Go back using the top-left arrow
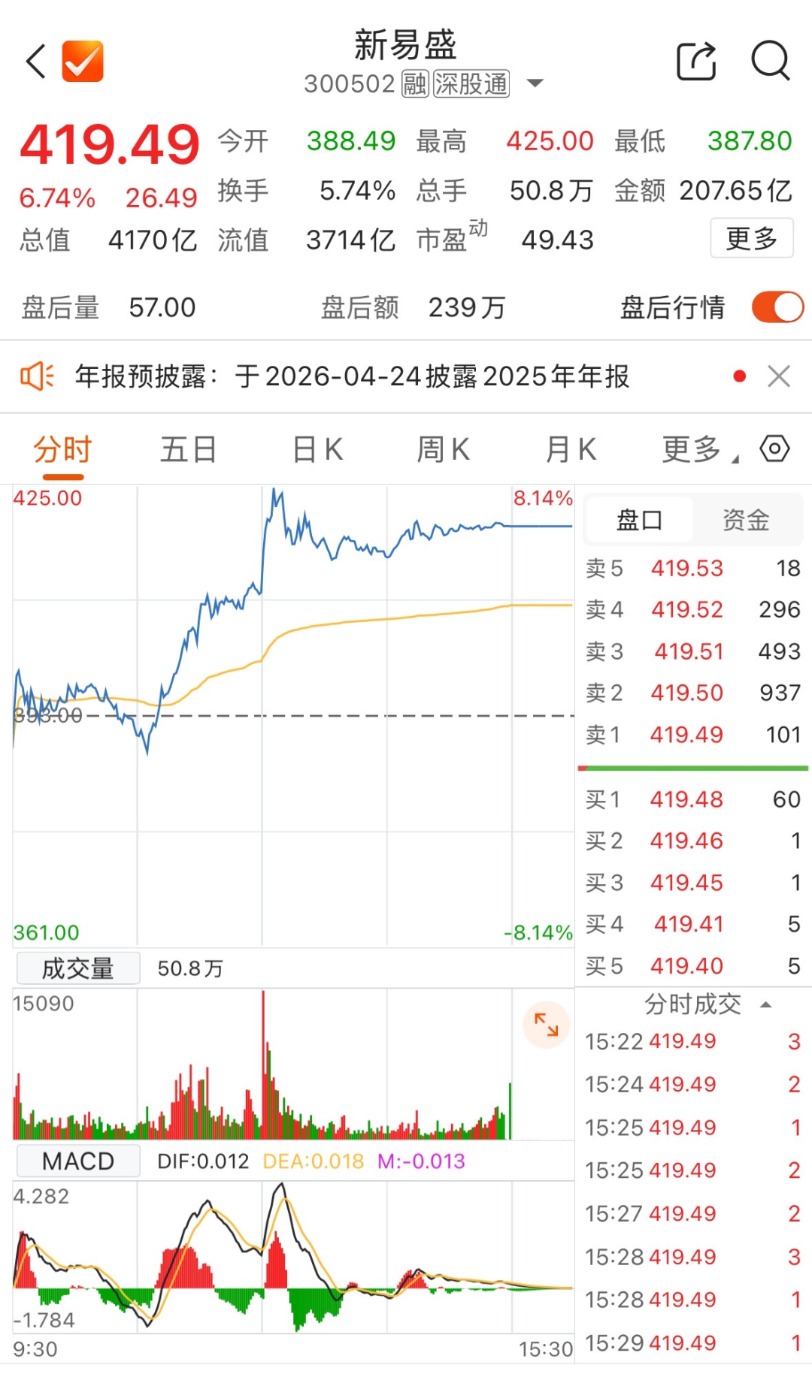Image resolution: width=812 pixels, height=1377 pixels. pos(36,62)
